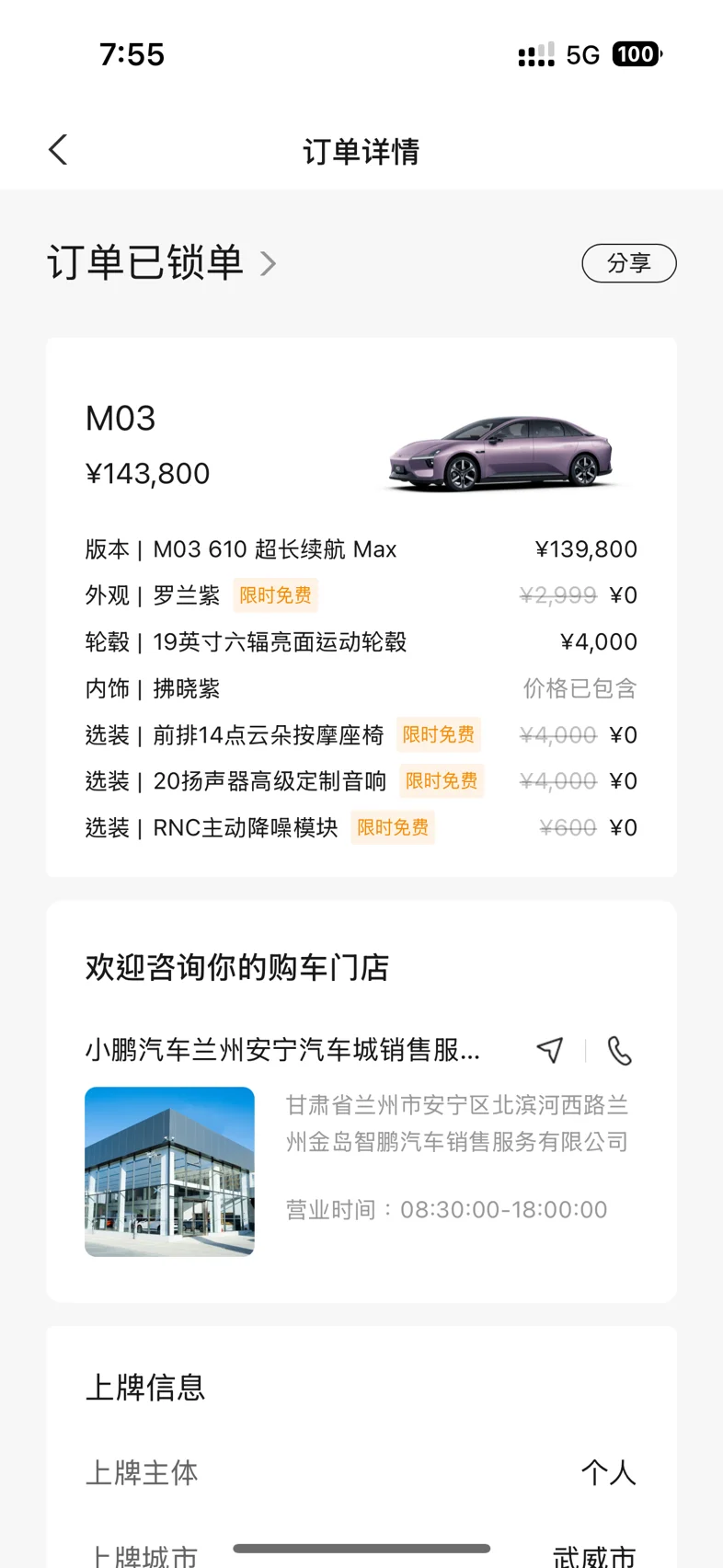Tap the 分享 share button
Viewport: 723px width, 1568px height.
[629, 263]
